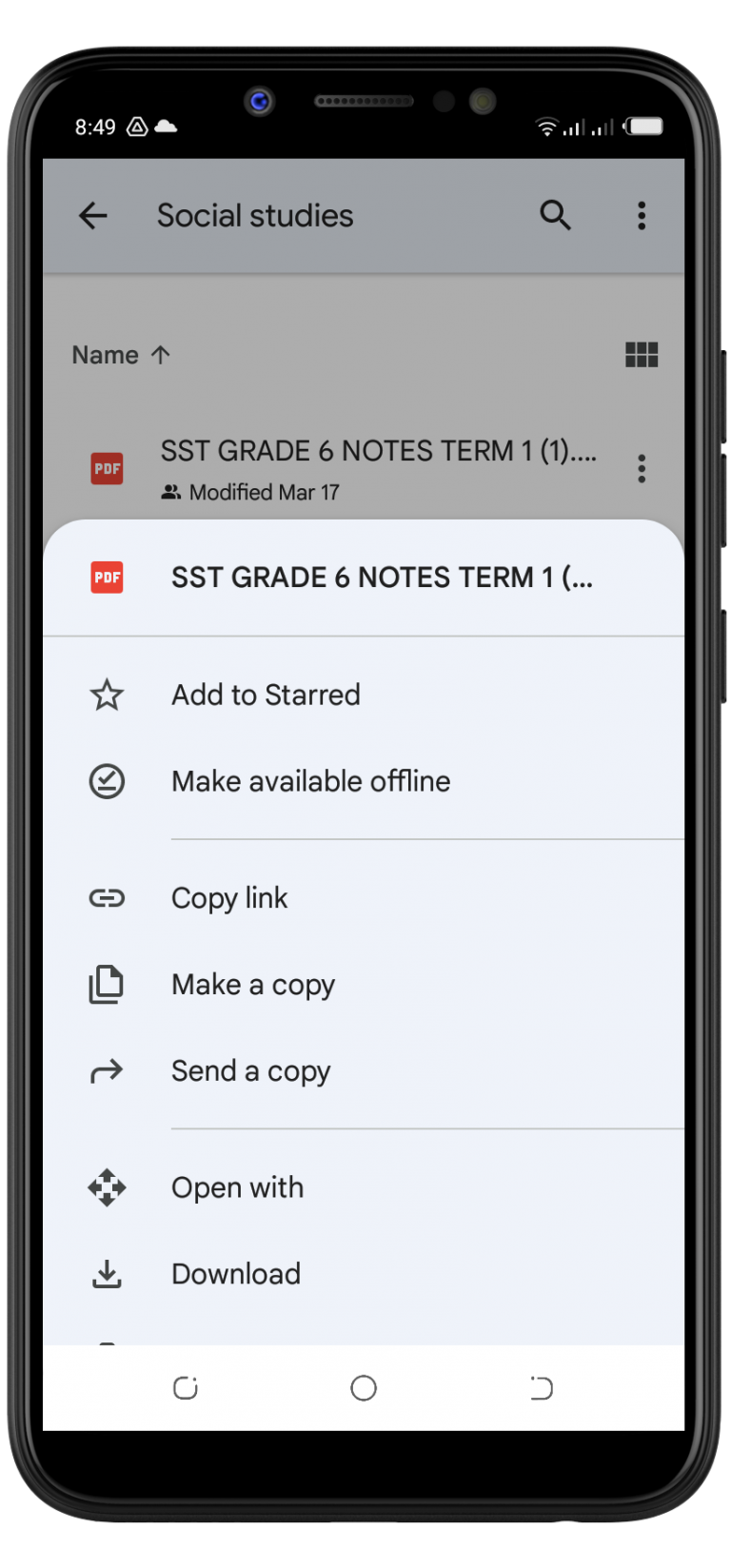Tap the system home button
The height and width of the screenshot is (1568, 731).
pyautogui.click(x=364, y=1388)
